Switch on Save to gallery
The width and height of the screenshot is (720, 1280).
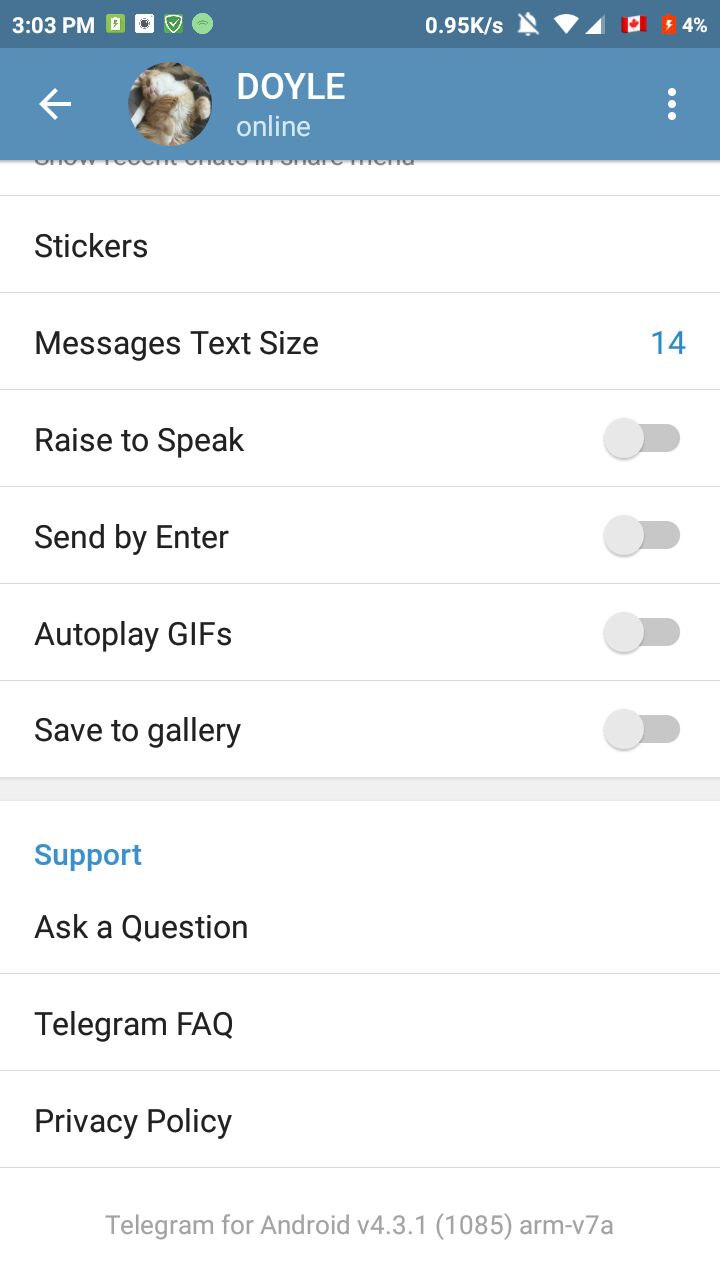(x=642, y=731)
